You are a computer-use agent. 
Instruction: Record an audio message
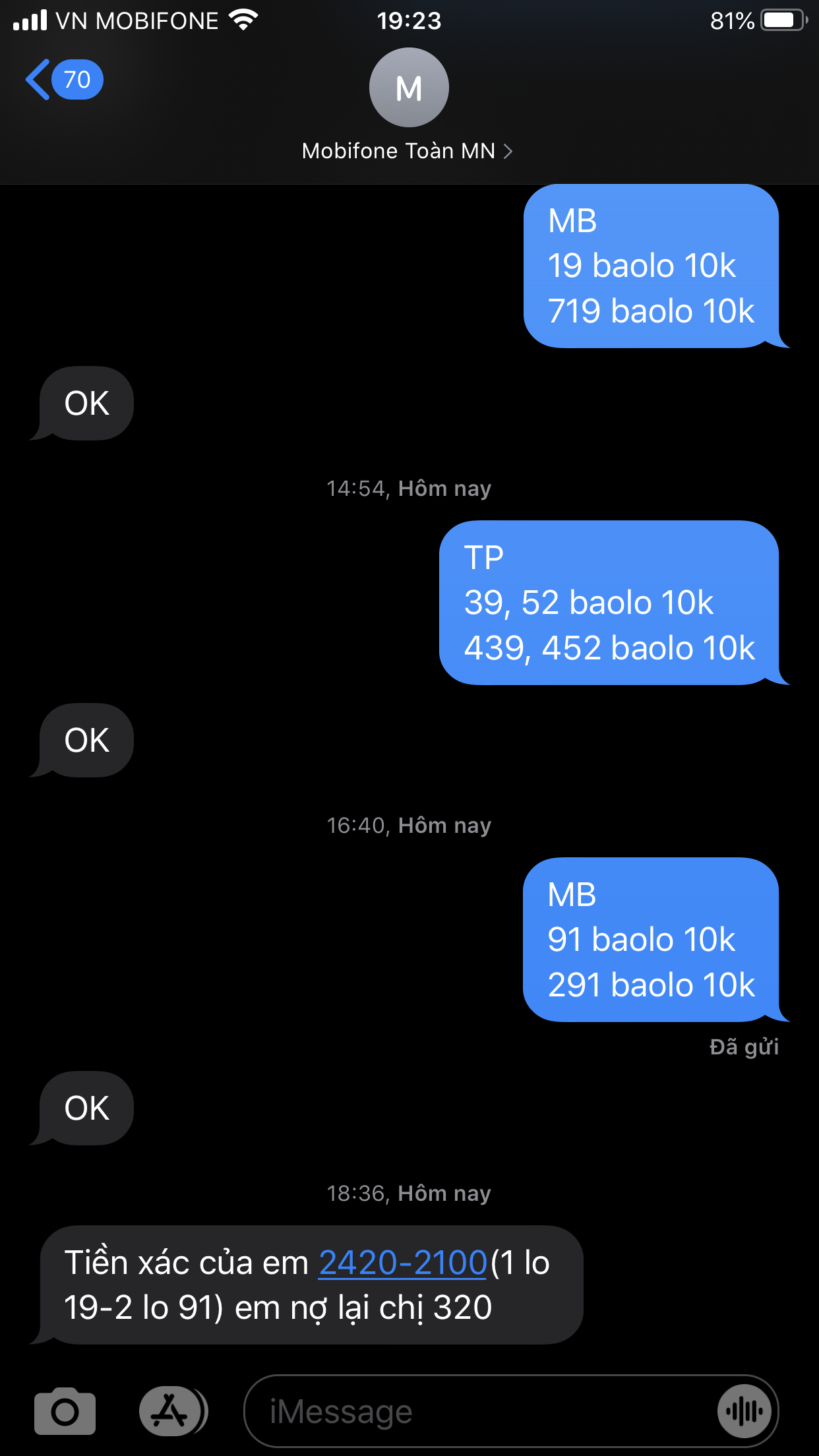coord(744,1411)
